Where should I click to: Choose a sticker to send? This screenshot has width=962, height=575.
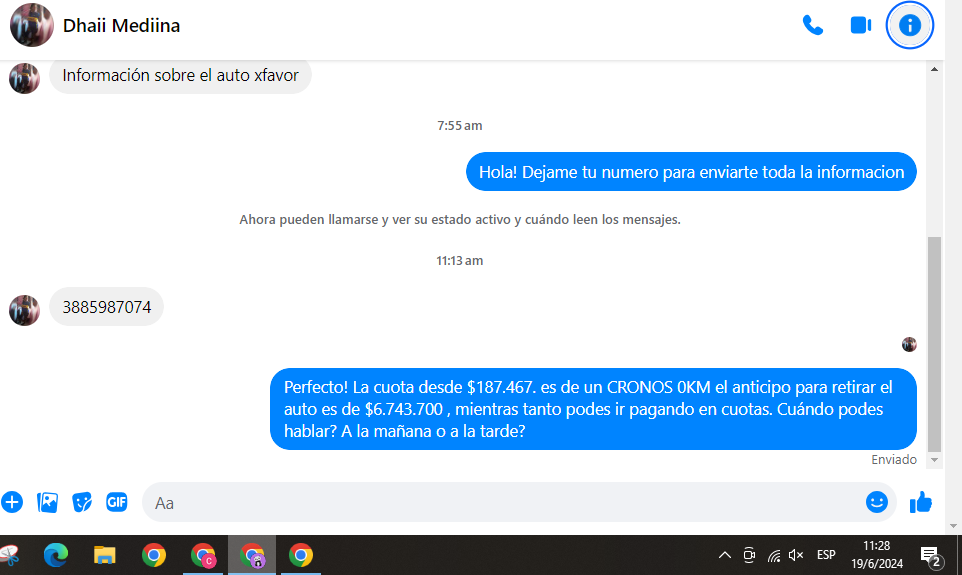coord(82,502)
